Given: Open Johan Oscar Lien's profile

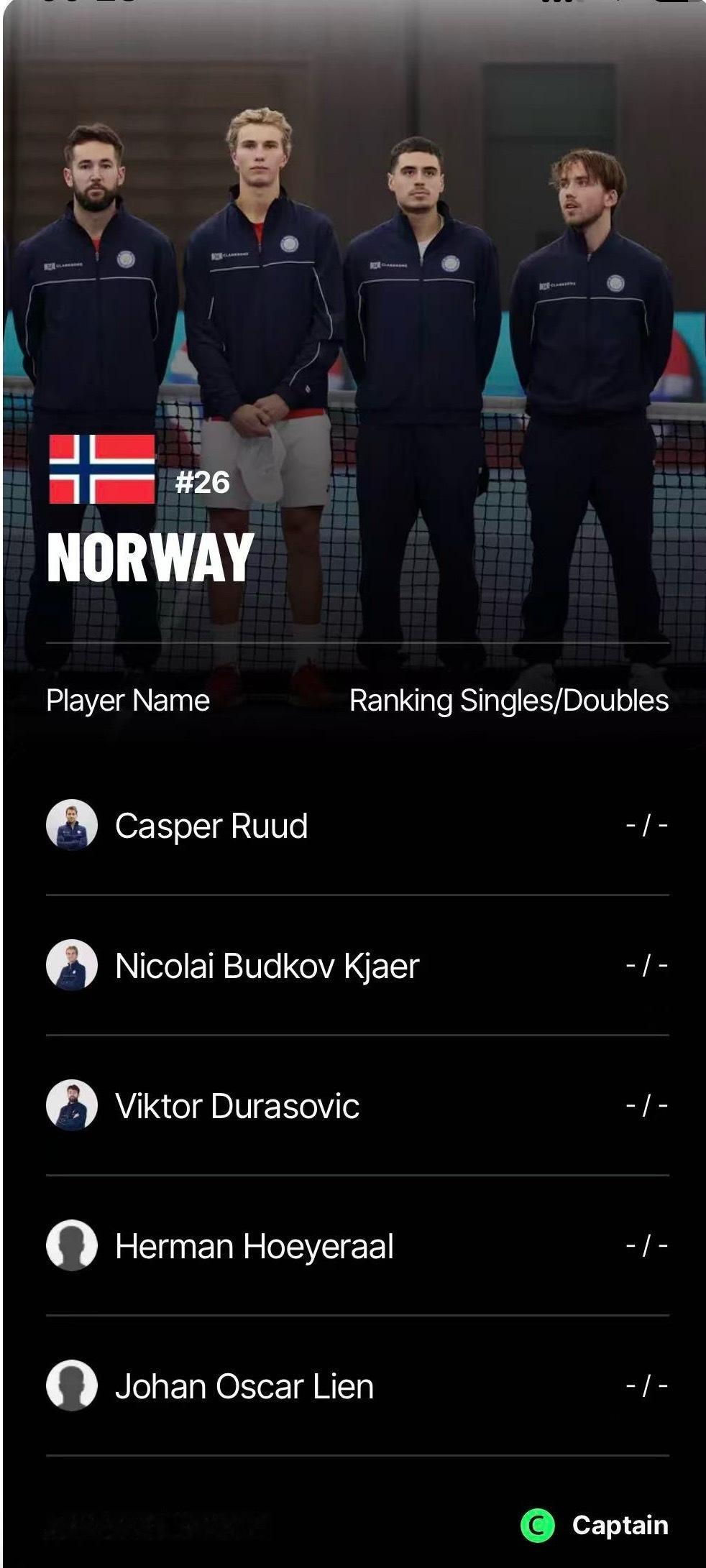Looking at the screenshot, I should click(x=357, y=1385).
